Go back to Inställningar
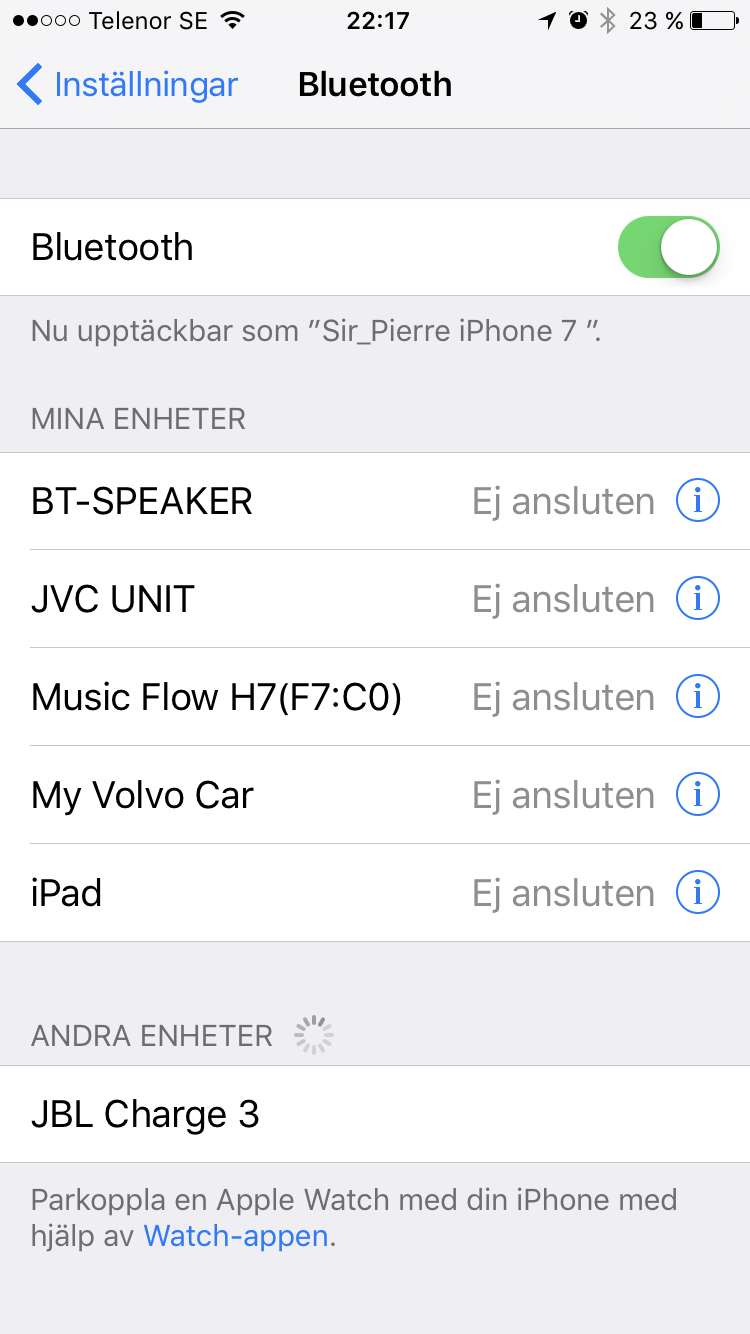 click(128, 85)
